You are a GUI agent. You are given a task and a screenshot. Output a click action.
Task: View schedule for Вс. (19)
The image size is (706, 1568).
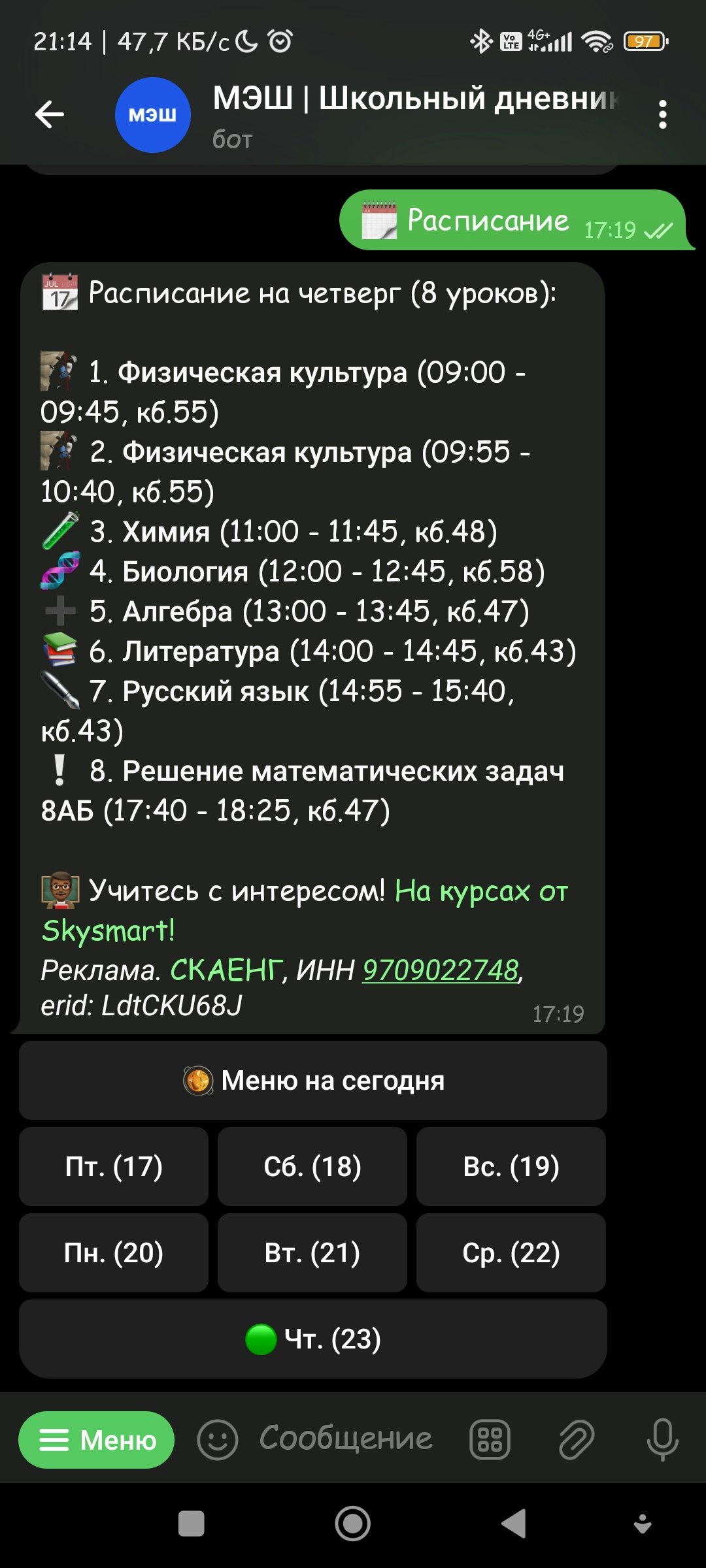511,1166
